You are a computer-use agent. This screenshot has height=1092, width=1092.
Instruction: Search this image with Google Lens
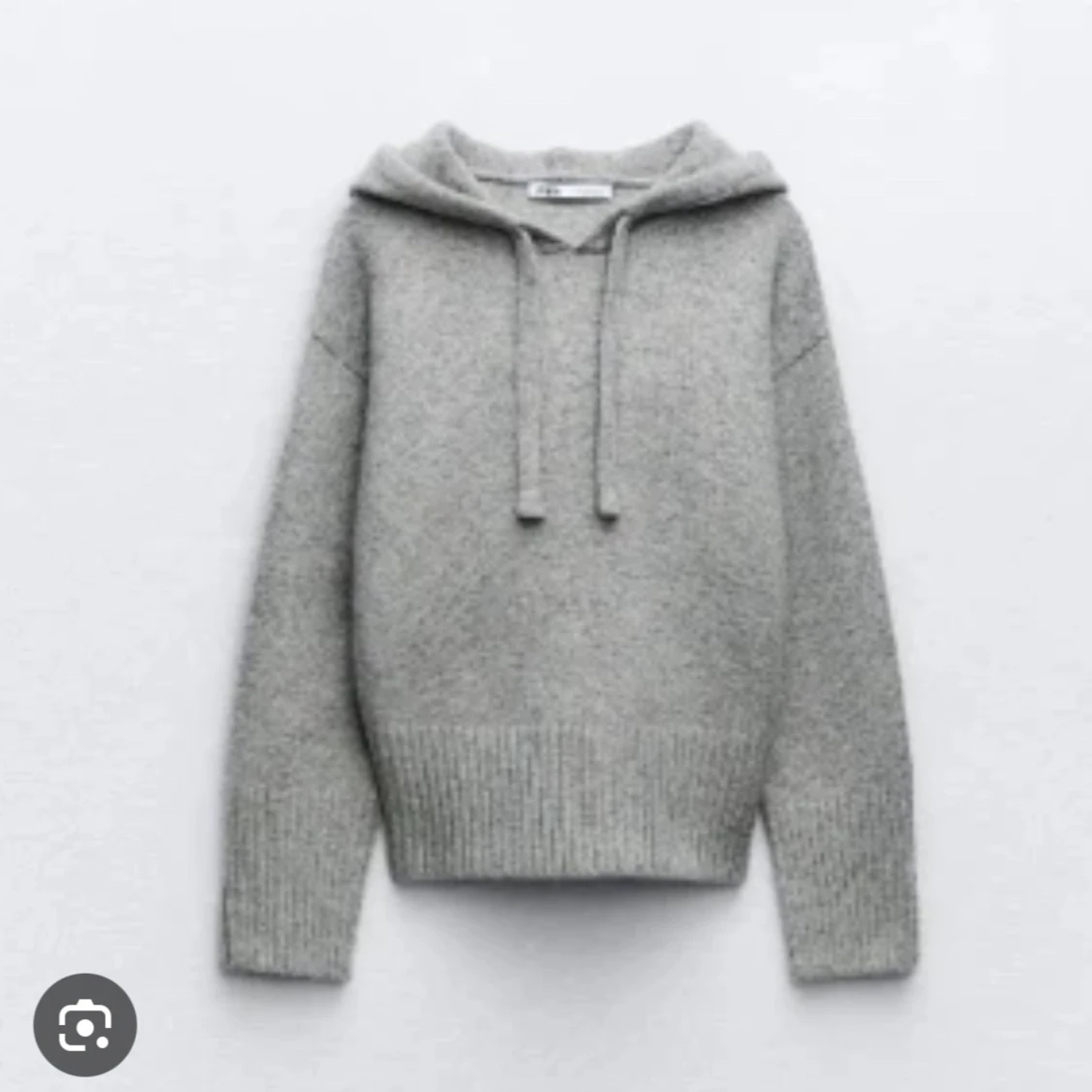[84, 1025]
